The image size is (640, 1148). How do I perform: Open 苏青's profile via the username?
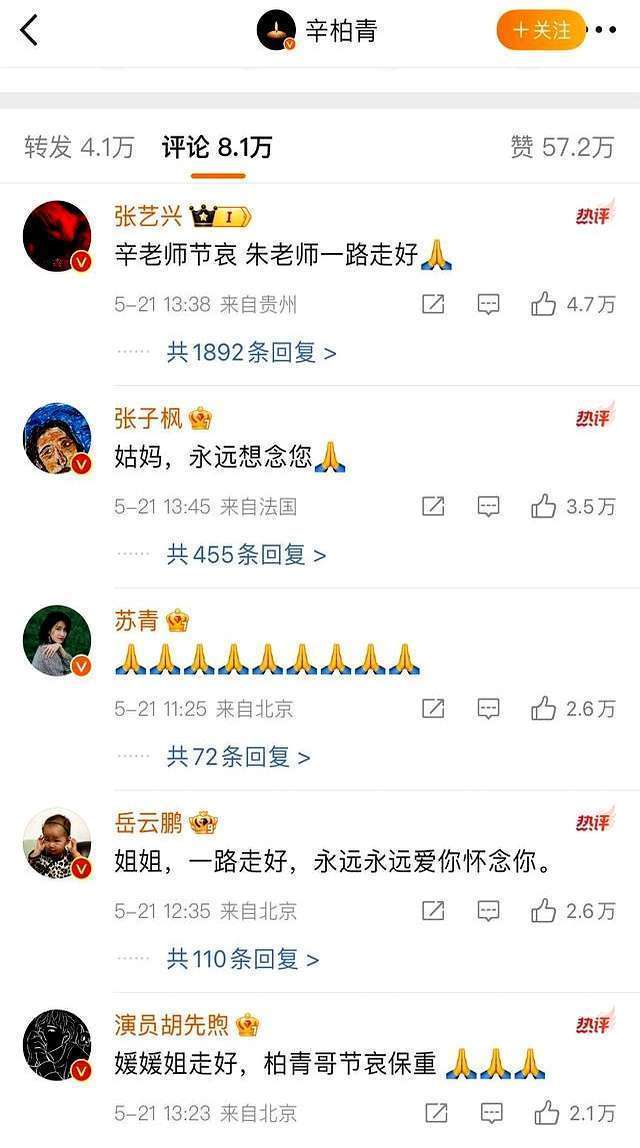point(137,621)
